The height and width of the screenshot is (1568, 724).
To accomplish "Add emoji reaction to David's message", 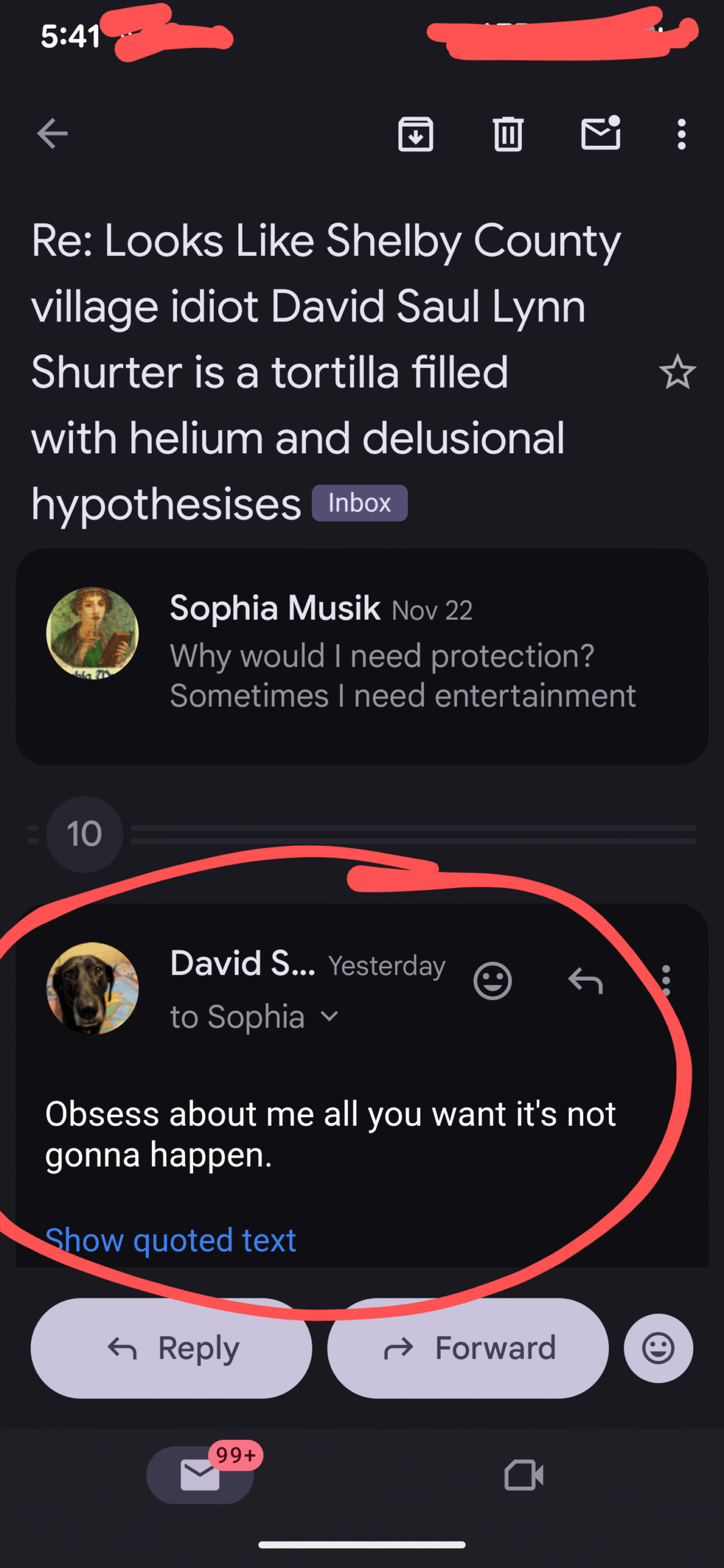I will 492,981.
